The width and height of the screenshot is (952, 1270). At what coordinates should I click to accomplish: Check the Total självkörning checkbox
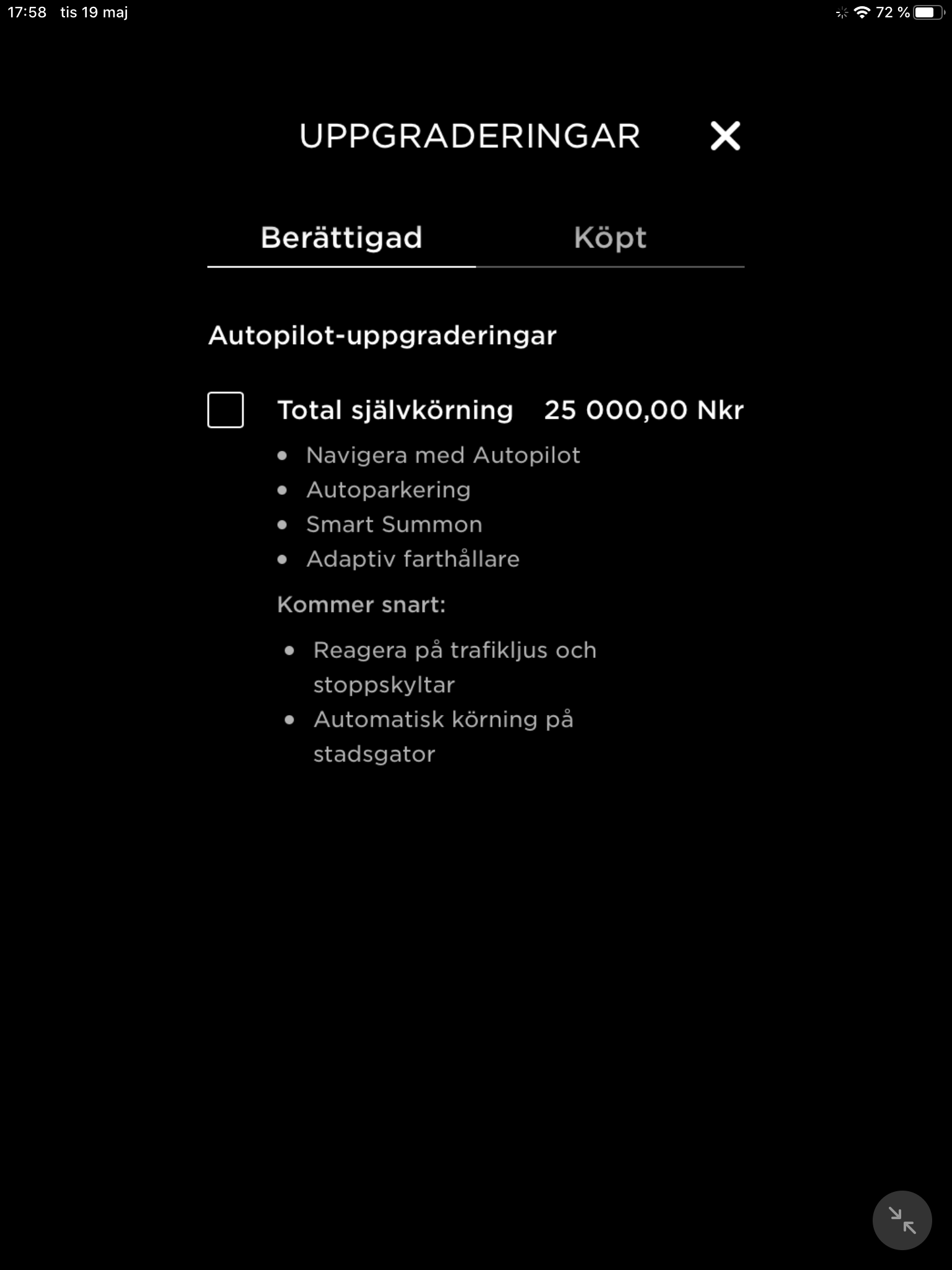coord(226,410)
